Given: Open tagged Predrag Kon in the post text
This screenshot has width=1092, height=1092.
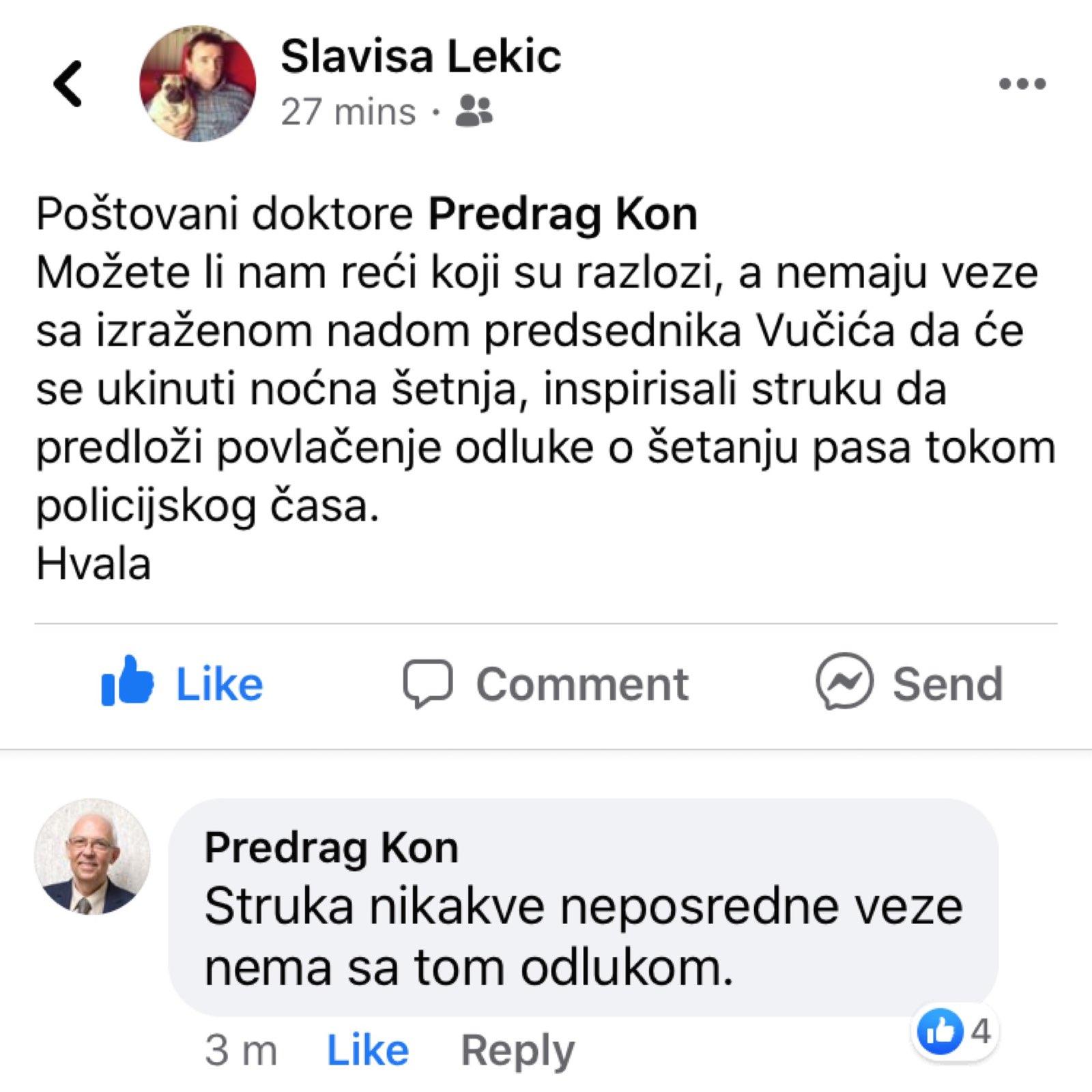Looking at the screenshot, I should click(562, 214).
